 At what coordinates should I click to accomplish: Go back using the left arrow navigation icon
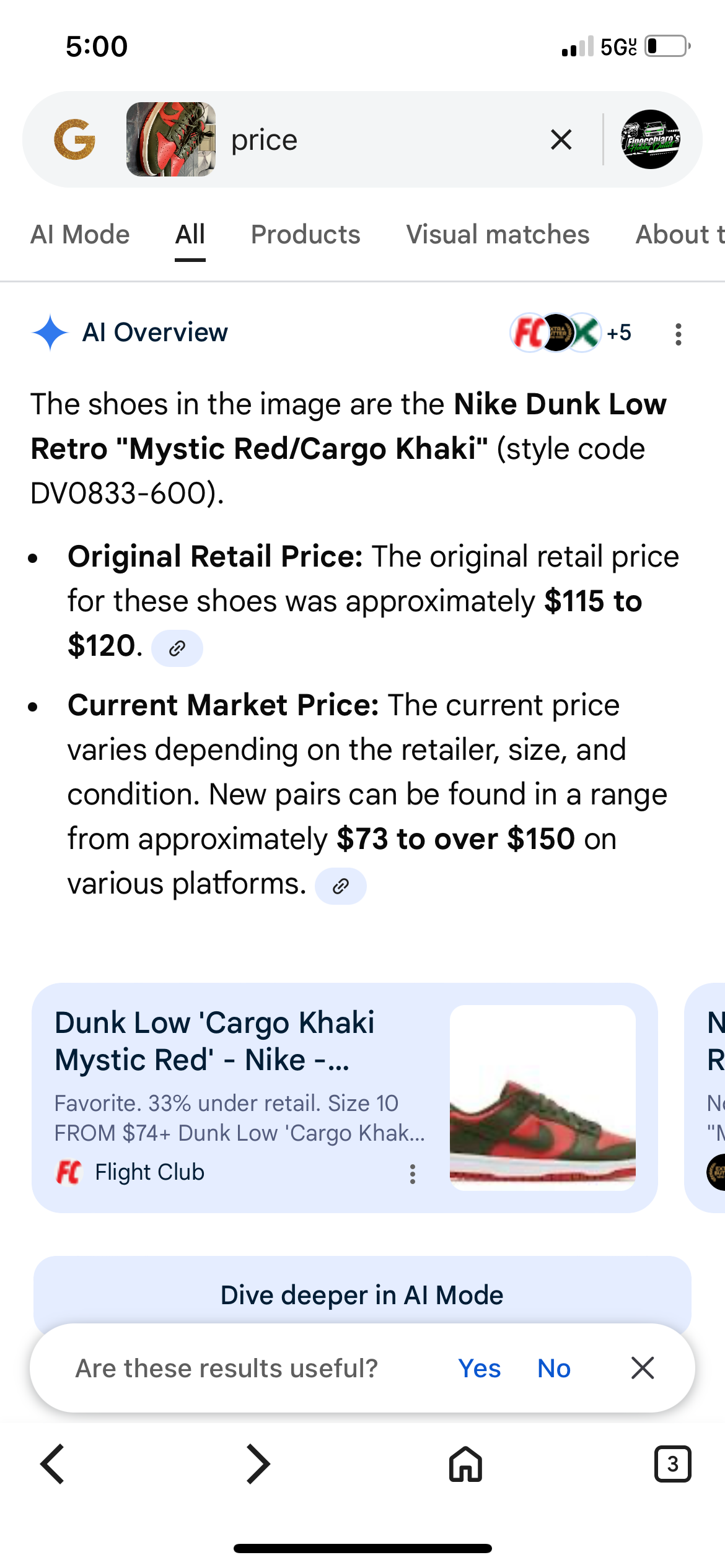point(52,1464)
